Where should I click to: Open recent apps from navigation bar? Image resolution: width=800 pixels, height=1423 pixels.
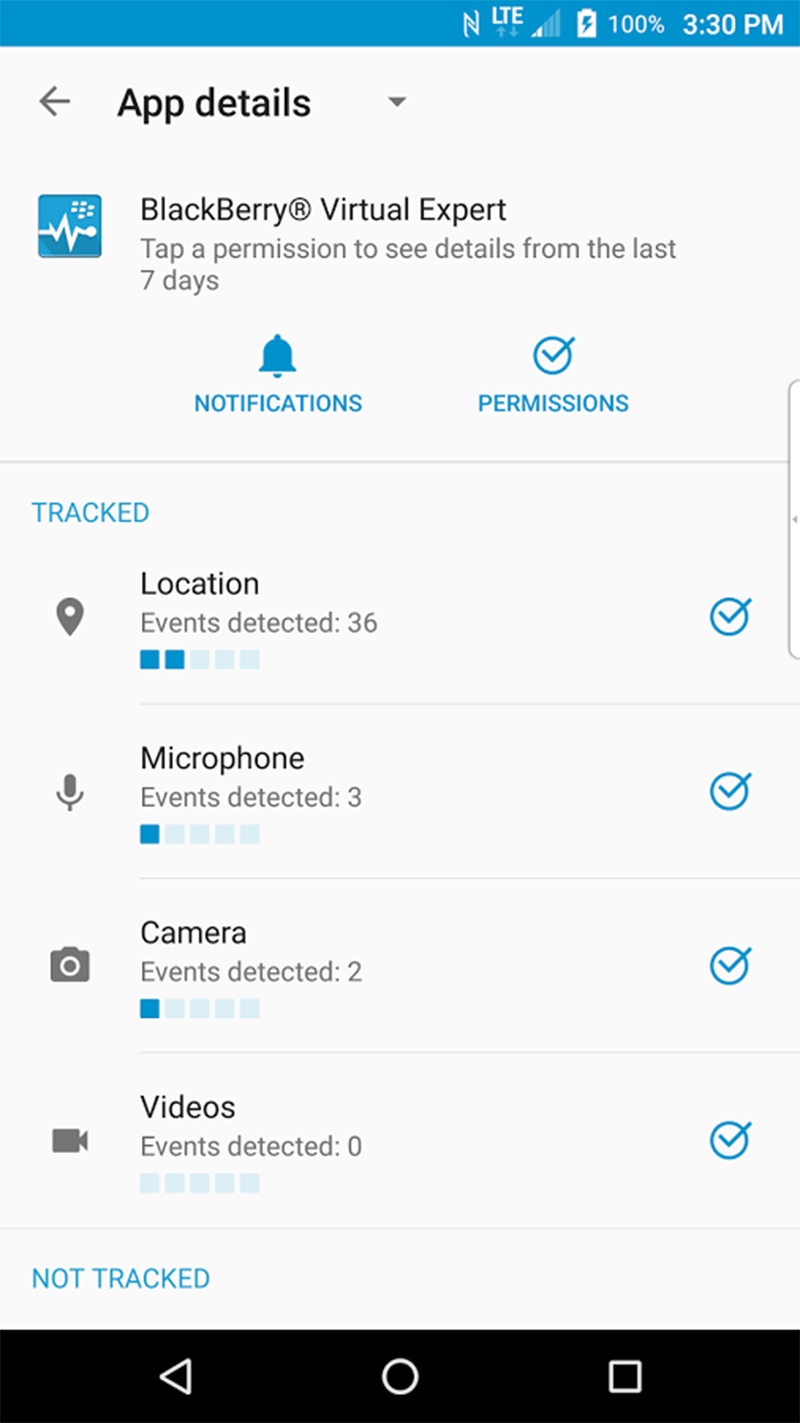625,1377
